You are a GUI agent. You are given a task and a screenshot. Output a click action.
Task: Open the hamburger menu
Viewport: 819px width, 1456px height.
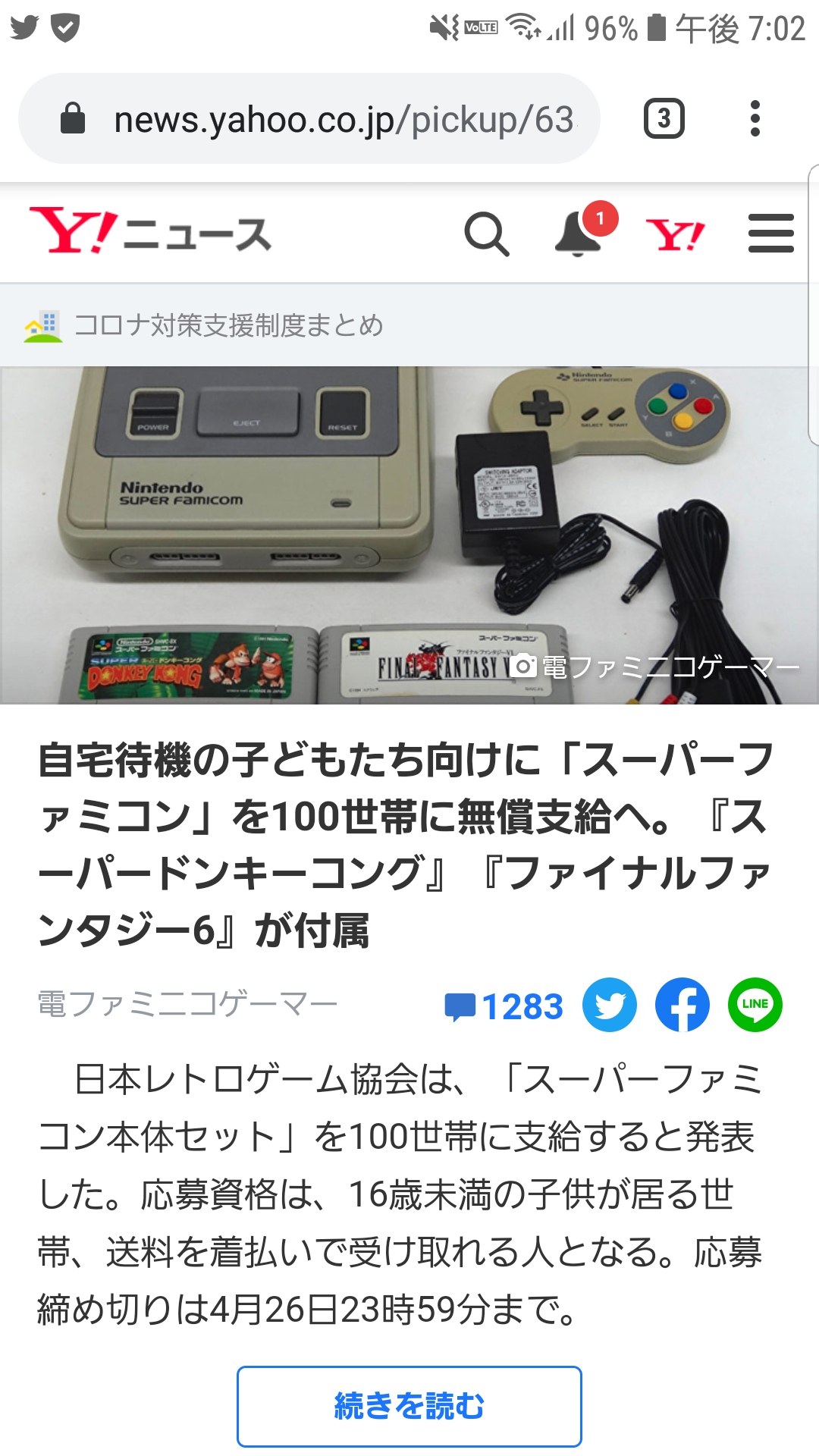770,234
